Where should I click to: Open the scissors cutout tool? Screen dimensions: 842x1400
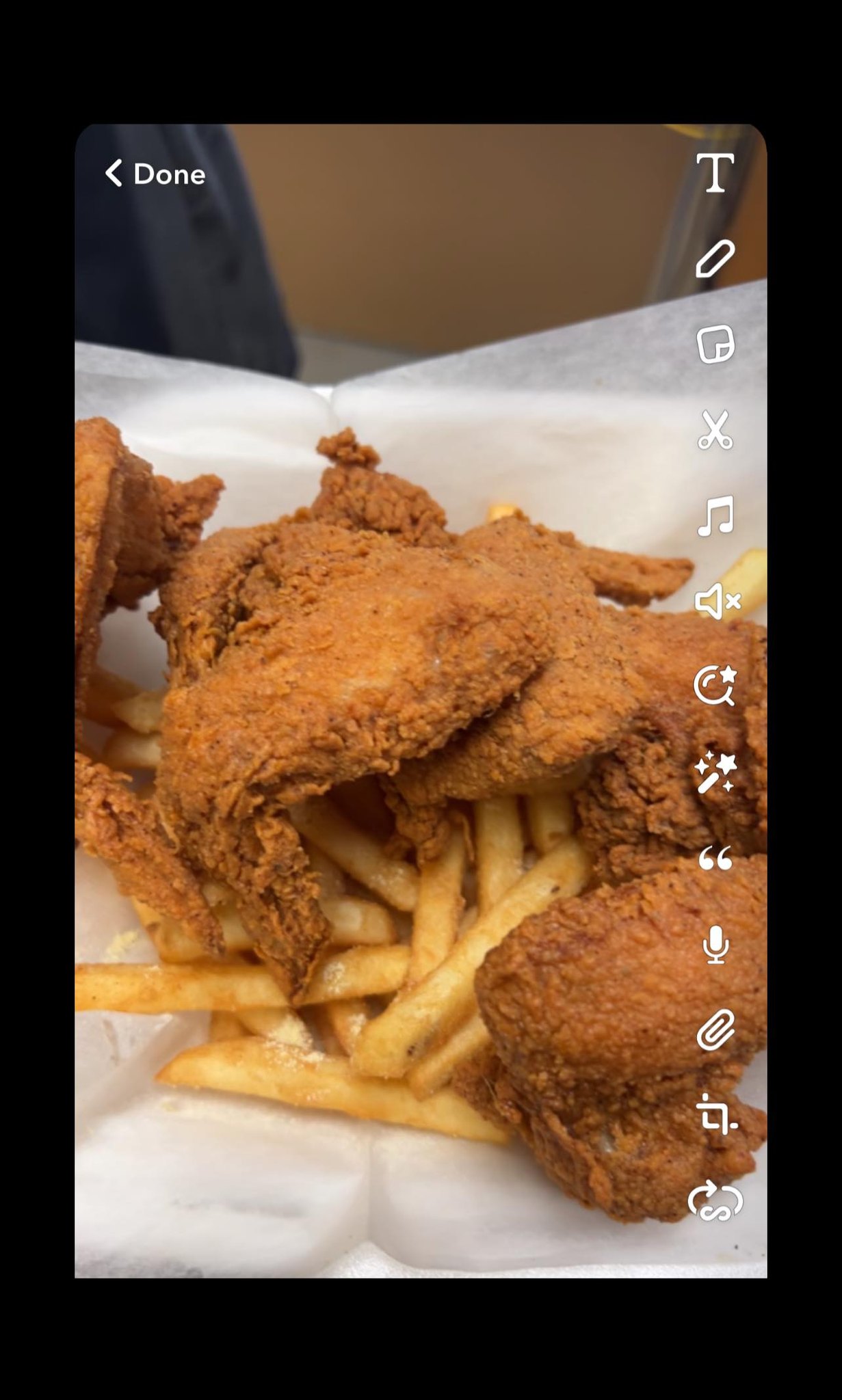715,430
